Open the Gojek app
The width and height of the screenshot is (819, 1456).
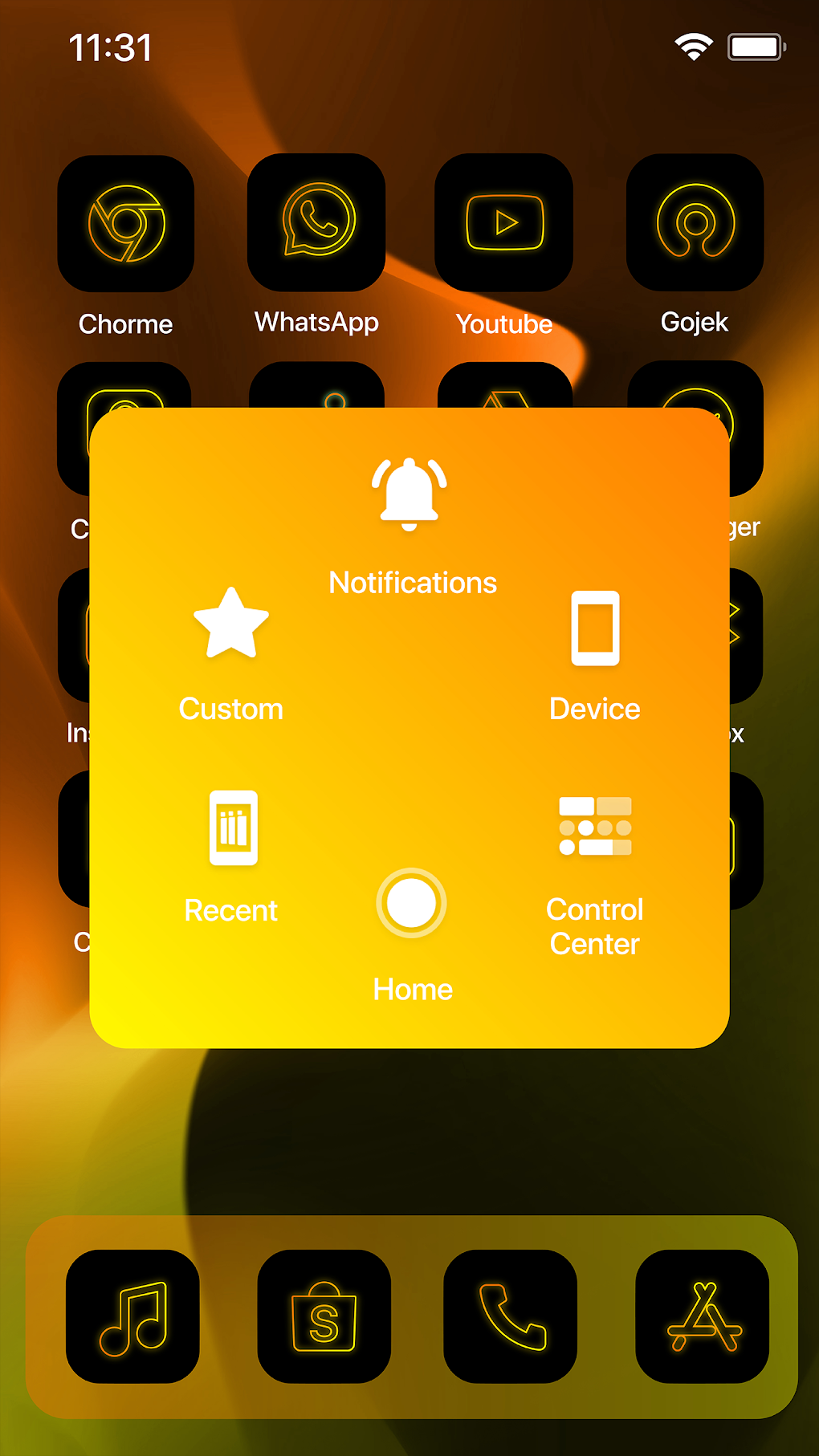pos(695,222)
